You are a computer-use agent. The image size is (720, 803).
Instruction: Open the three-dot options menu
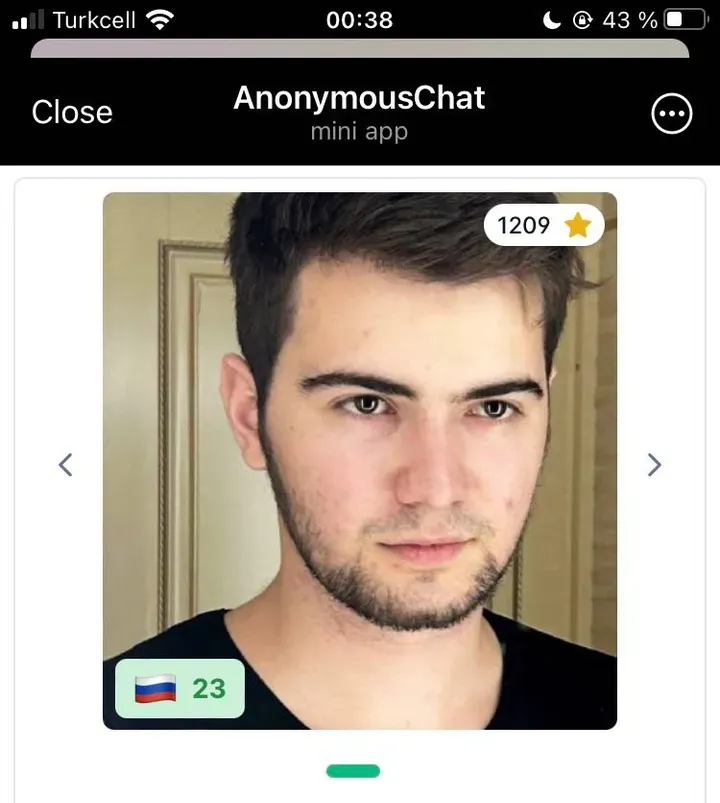[x=671, y=114]
